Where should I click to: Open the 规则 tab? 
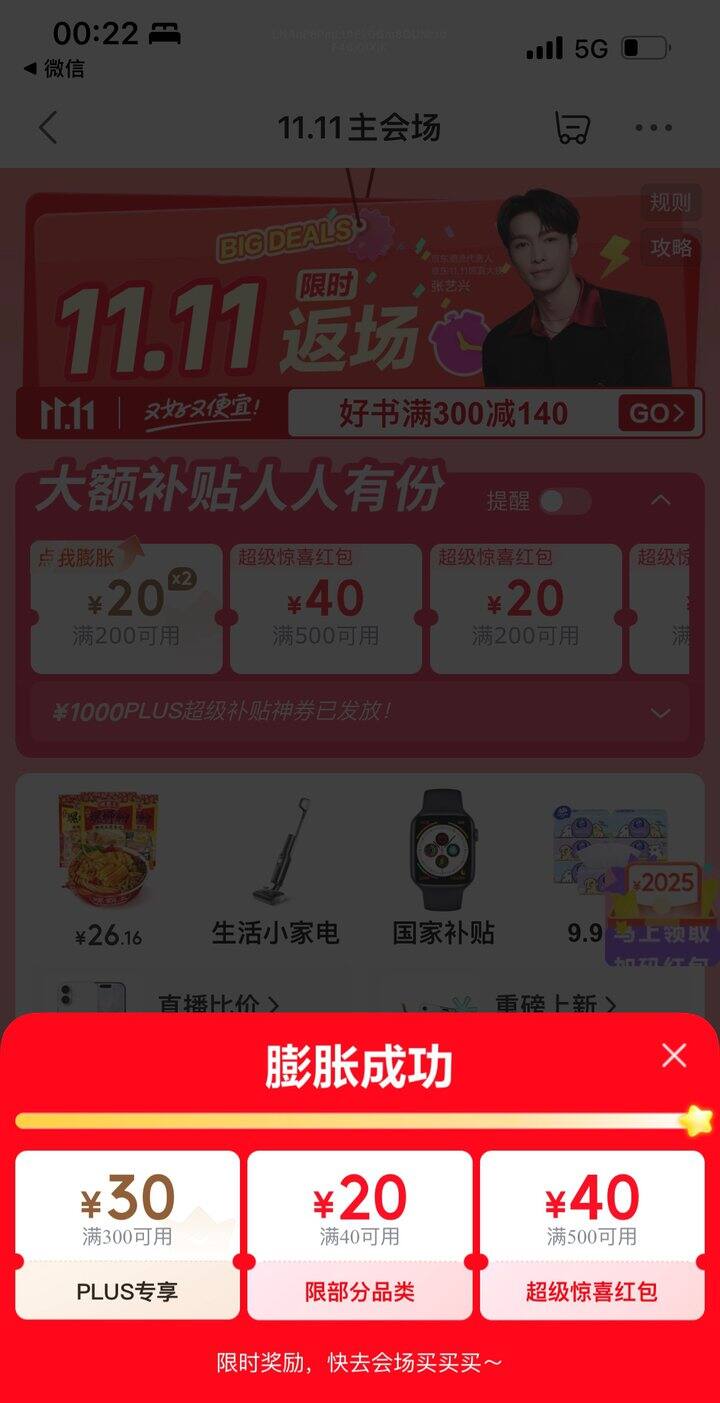(x=672, y=201)
